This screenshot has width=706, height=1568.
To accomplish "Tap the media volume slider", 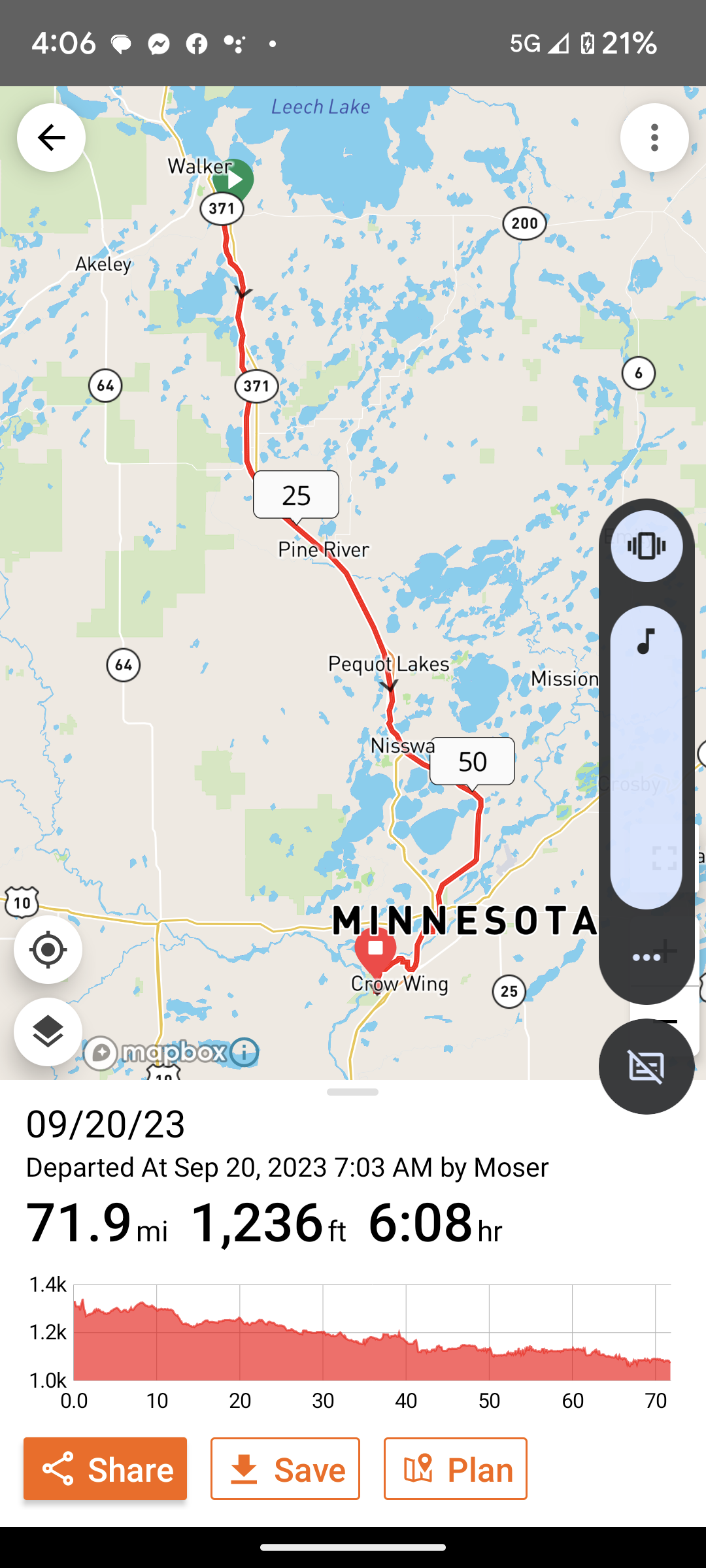I will tap(647, 758).
